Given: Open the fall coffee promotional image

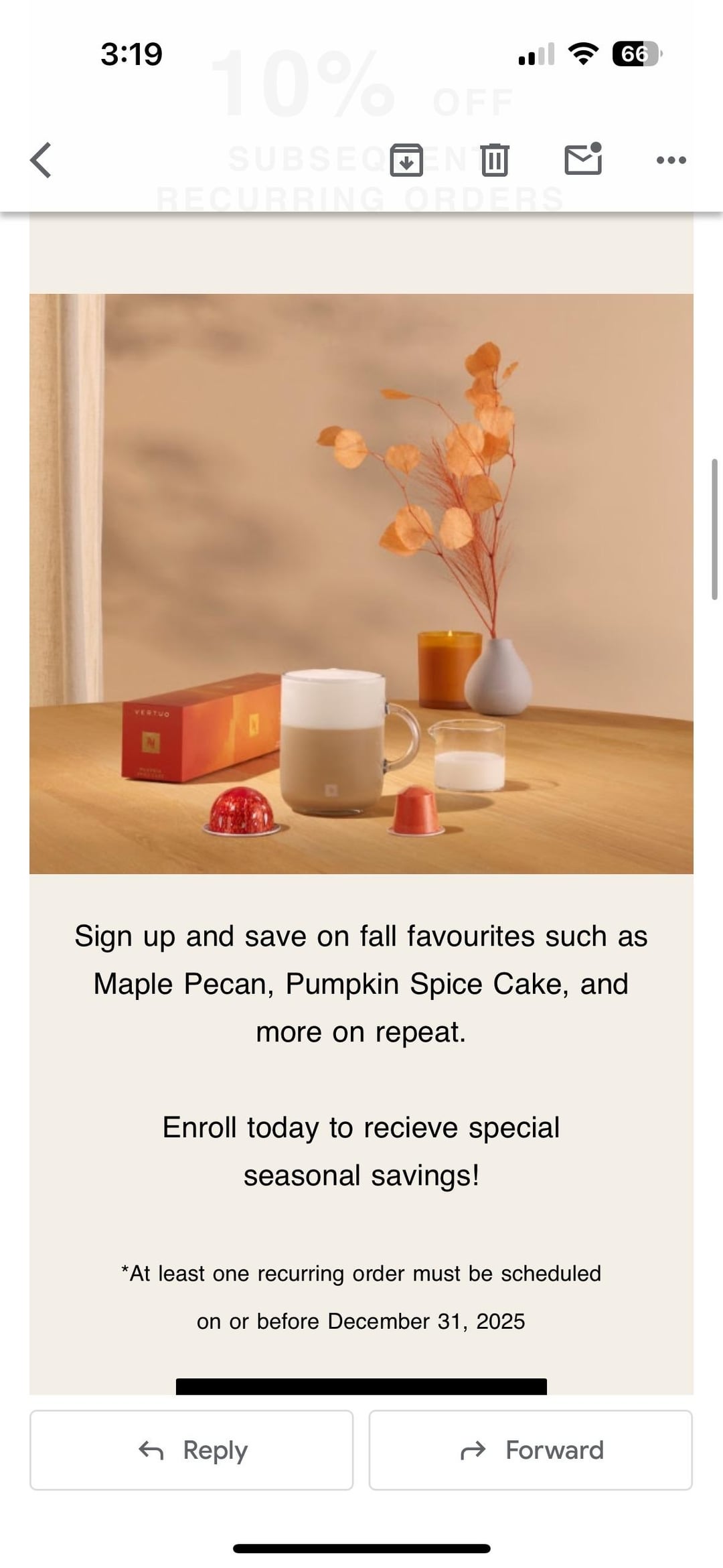Looking at the screenshot, I should pyautogui.click(x=361, y=583).
